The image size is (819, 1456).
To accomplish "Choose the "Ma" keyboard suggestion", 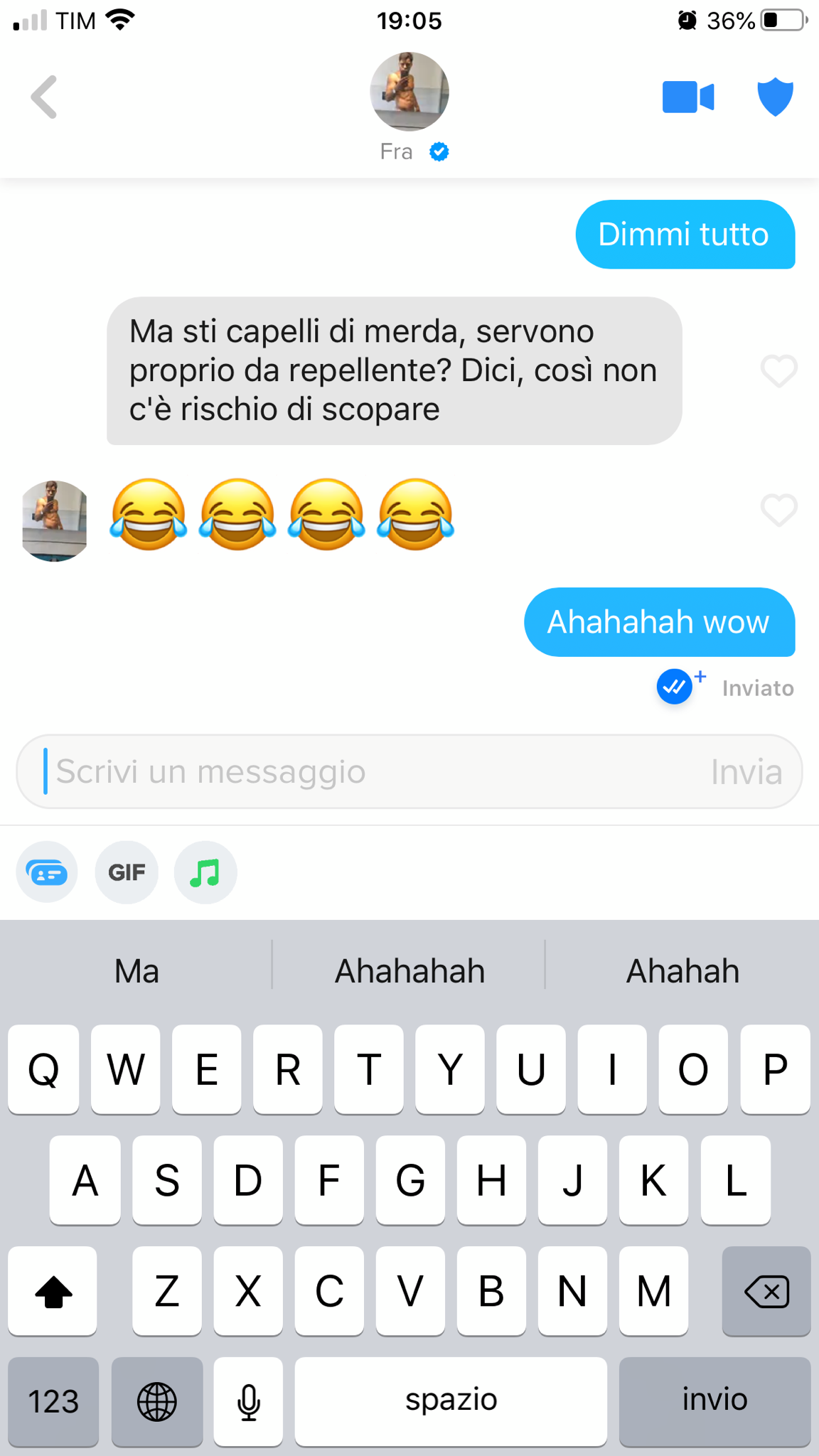I will 136,971.
